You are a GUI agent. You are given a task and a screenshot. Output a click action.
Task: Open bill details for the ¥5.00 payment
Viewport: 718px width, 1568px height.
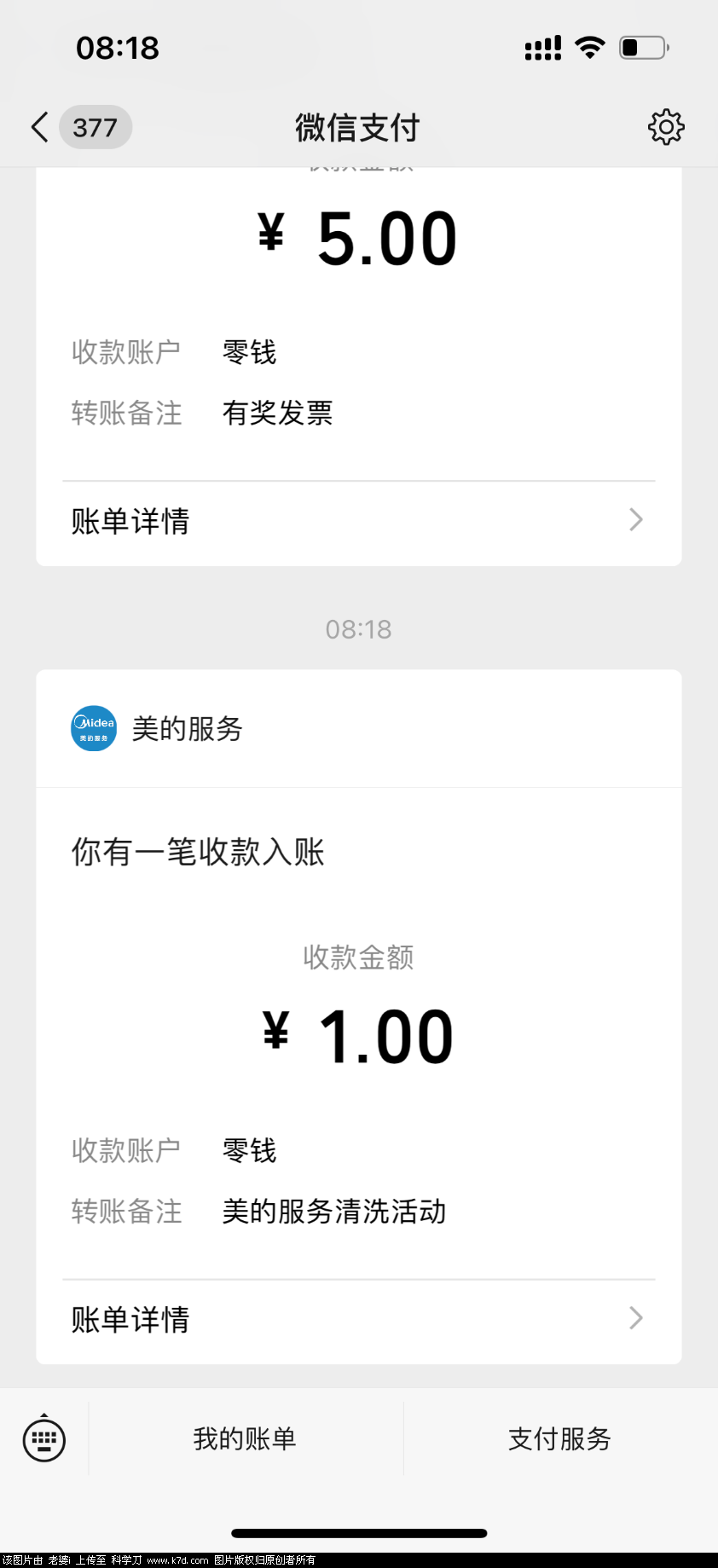pyautogui.click(x=358, y=520)
